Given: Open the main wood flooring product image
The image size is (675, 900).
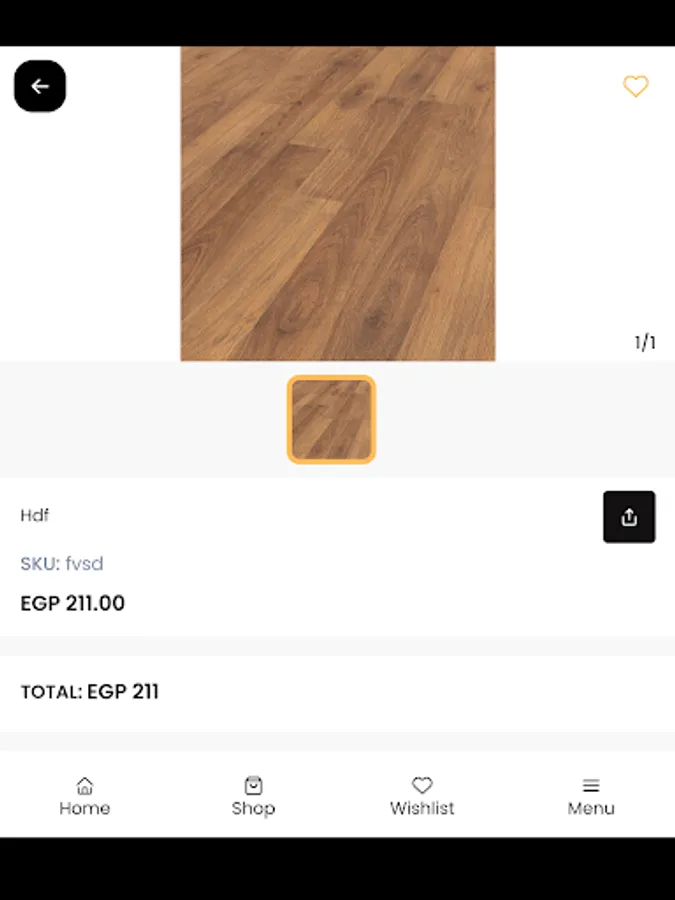Looking at the screenshot, I should 338,203.
